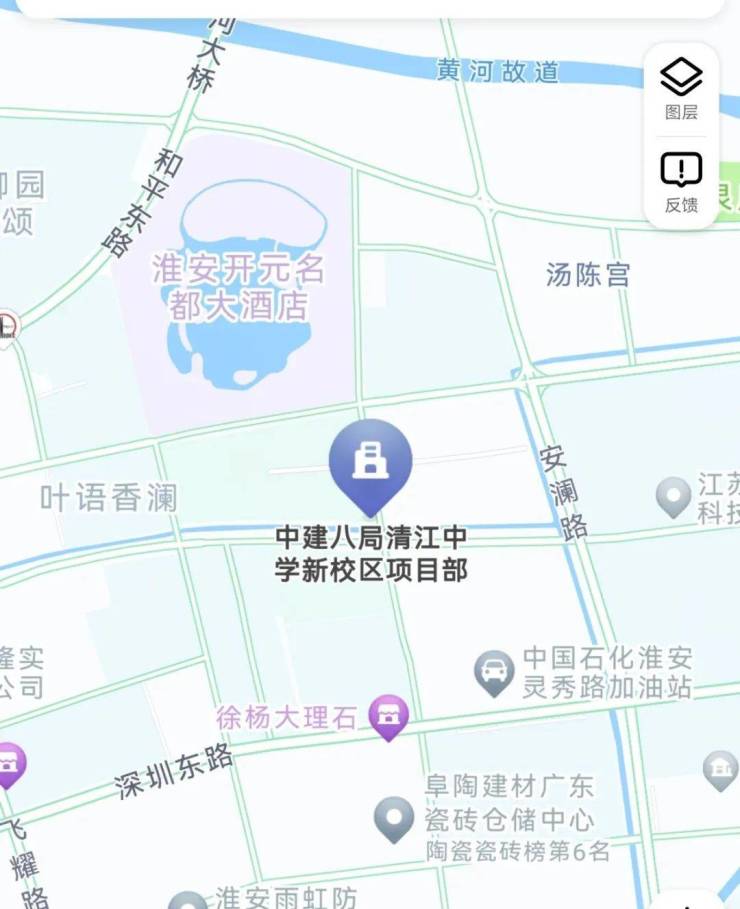Select the 淮安开元名都大酒店 map label
The height and width of the screenshot is (909, 740).
(238, 287)
